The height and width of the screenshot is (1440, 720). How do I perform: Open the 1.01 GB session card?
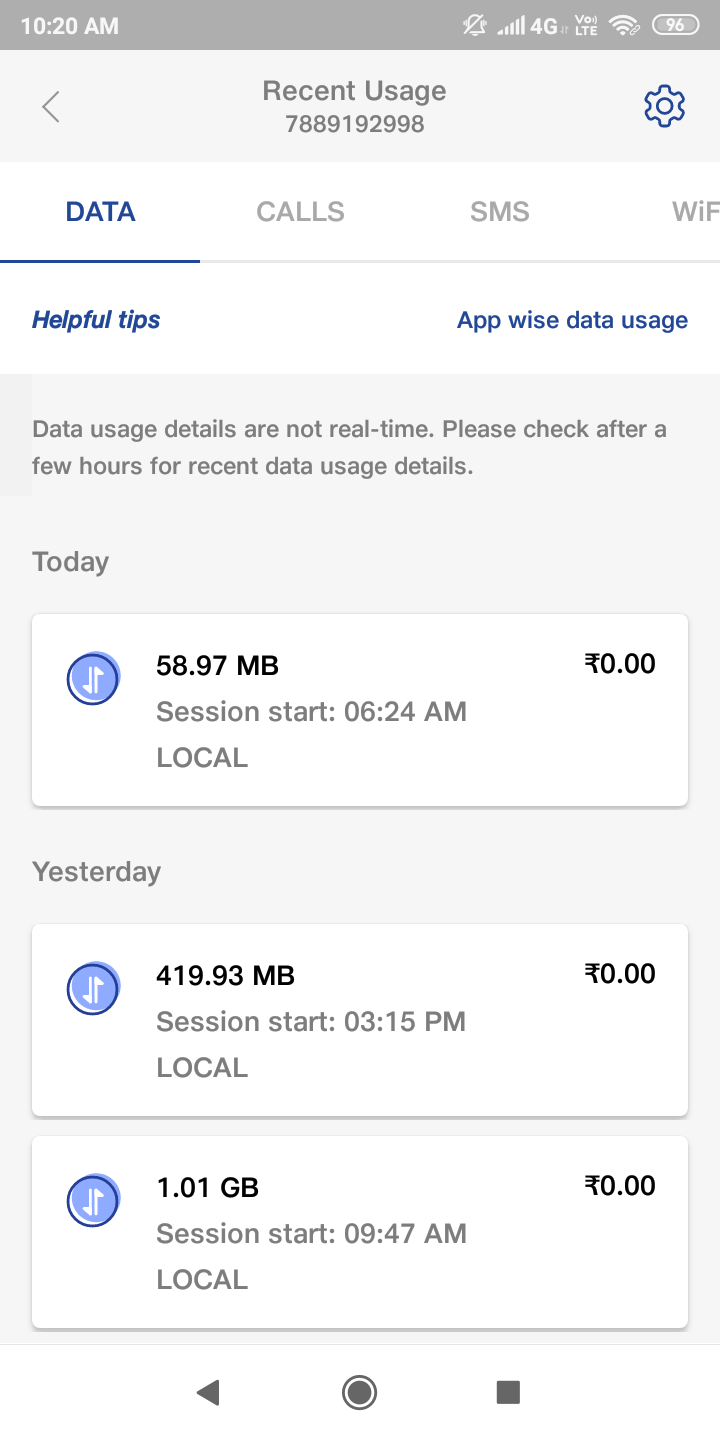click(x=360, y=1232)
